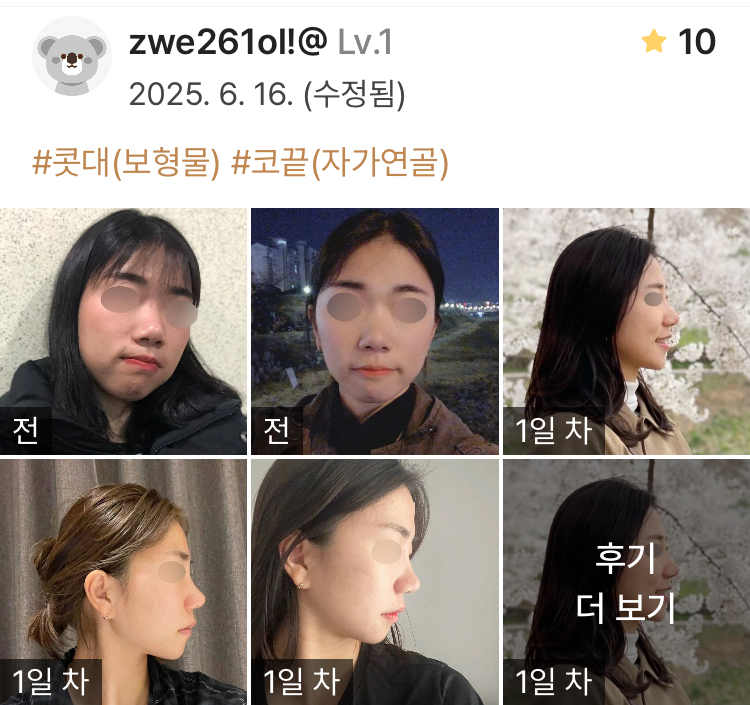This screenshot has width=750, height=705.
Task: View the 1일 차 cherry blossom profile photo
Action: (x=626, y=331)
